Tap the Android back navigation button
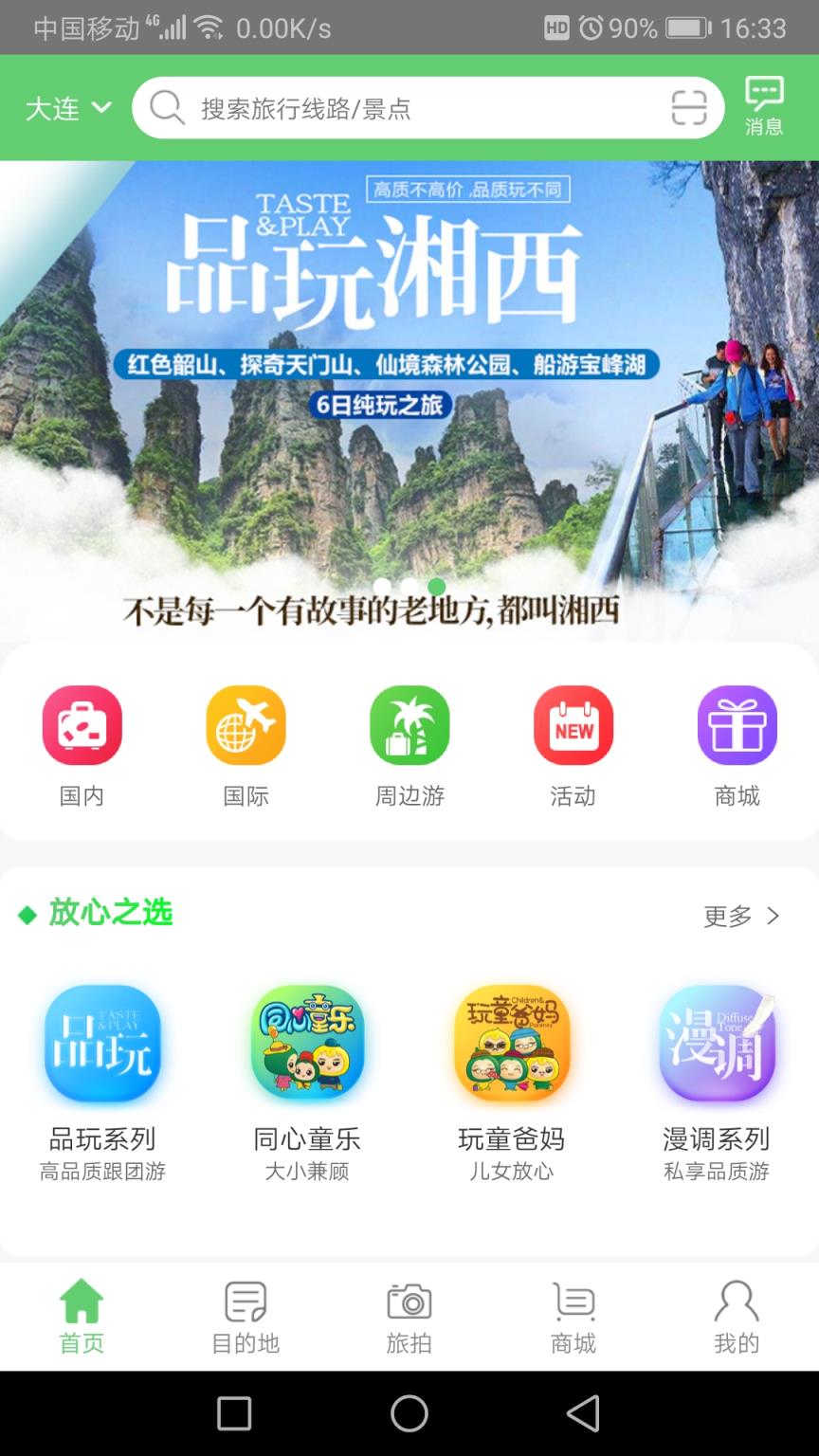819x1456 pixels. (x=585, y=1412)
